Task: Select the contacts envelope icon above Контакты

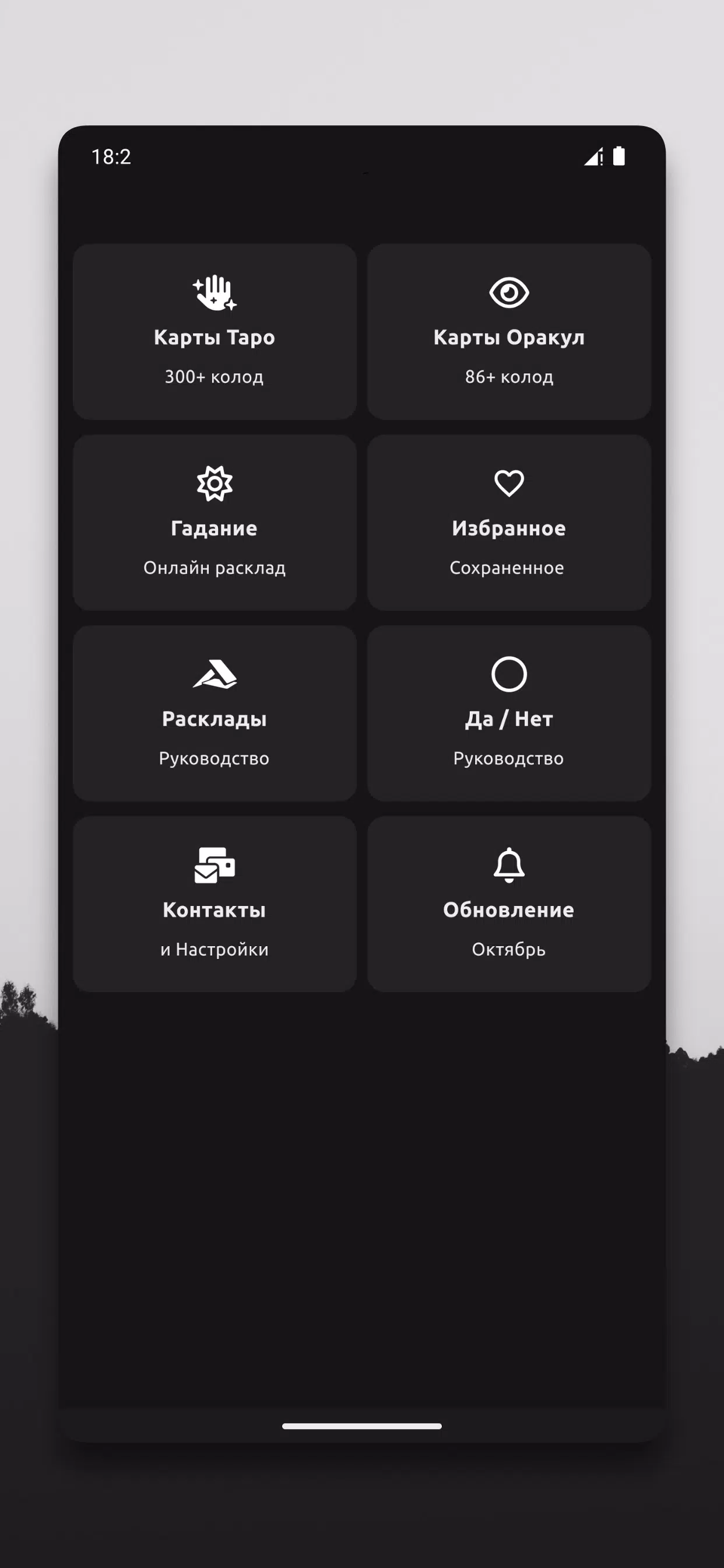Action: tap(214, 864)
